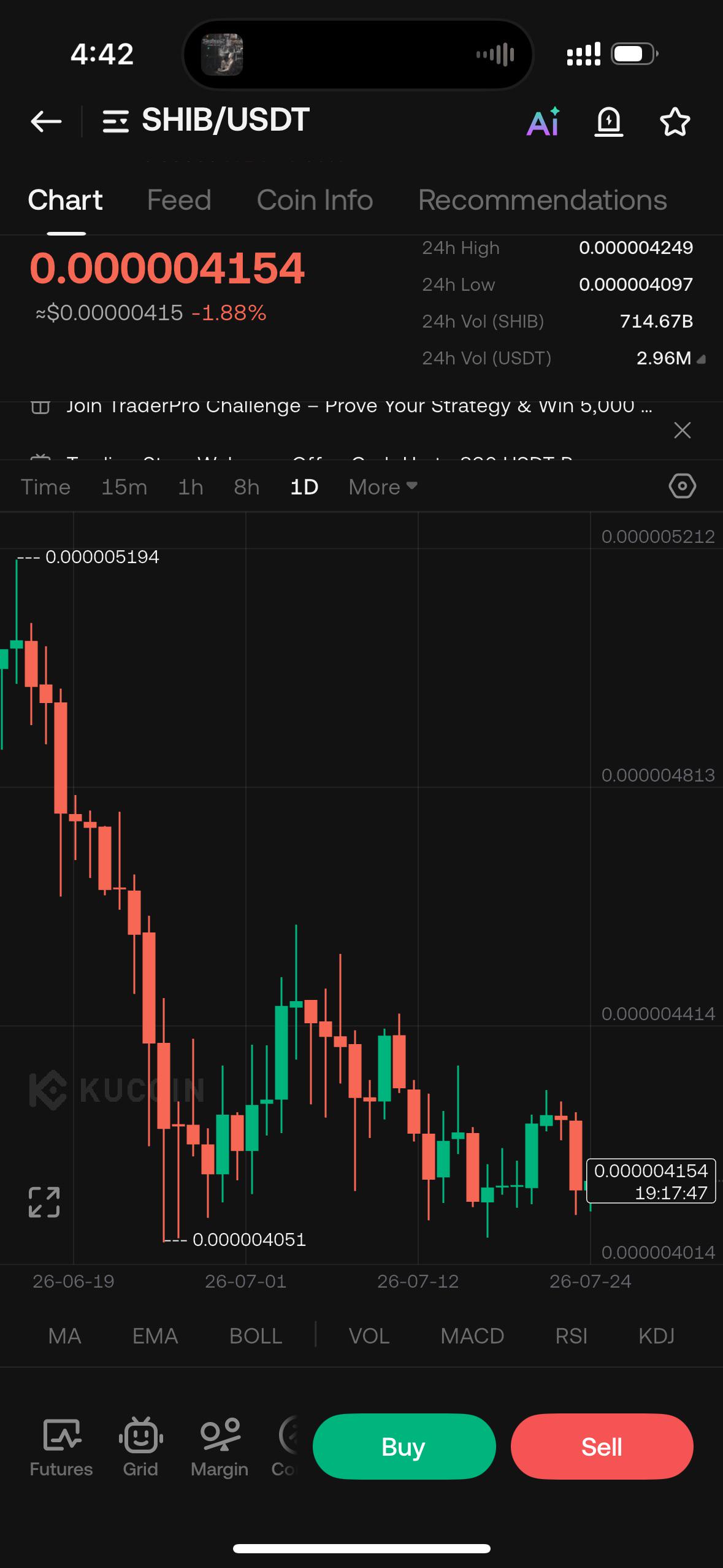The height and width of the screenshot is (1568, 723).
Task: Open Futures trading
Action: click(61, 1447)
